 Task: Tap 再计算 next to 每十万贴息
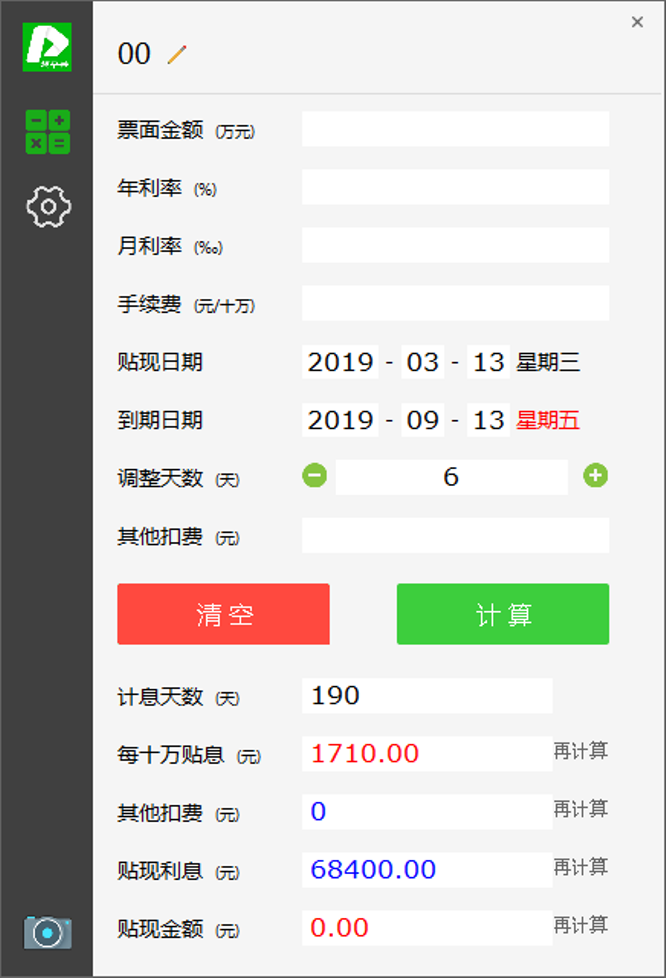(580, 751)
